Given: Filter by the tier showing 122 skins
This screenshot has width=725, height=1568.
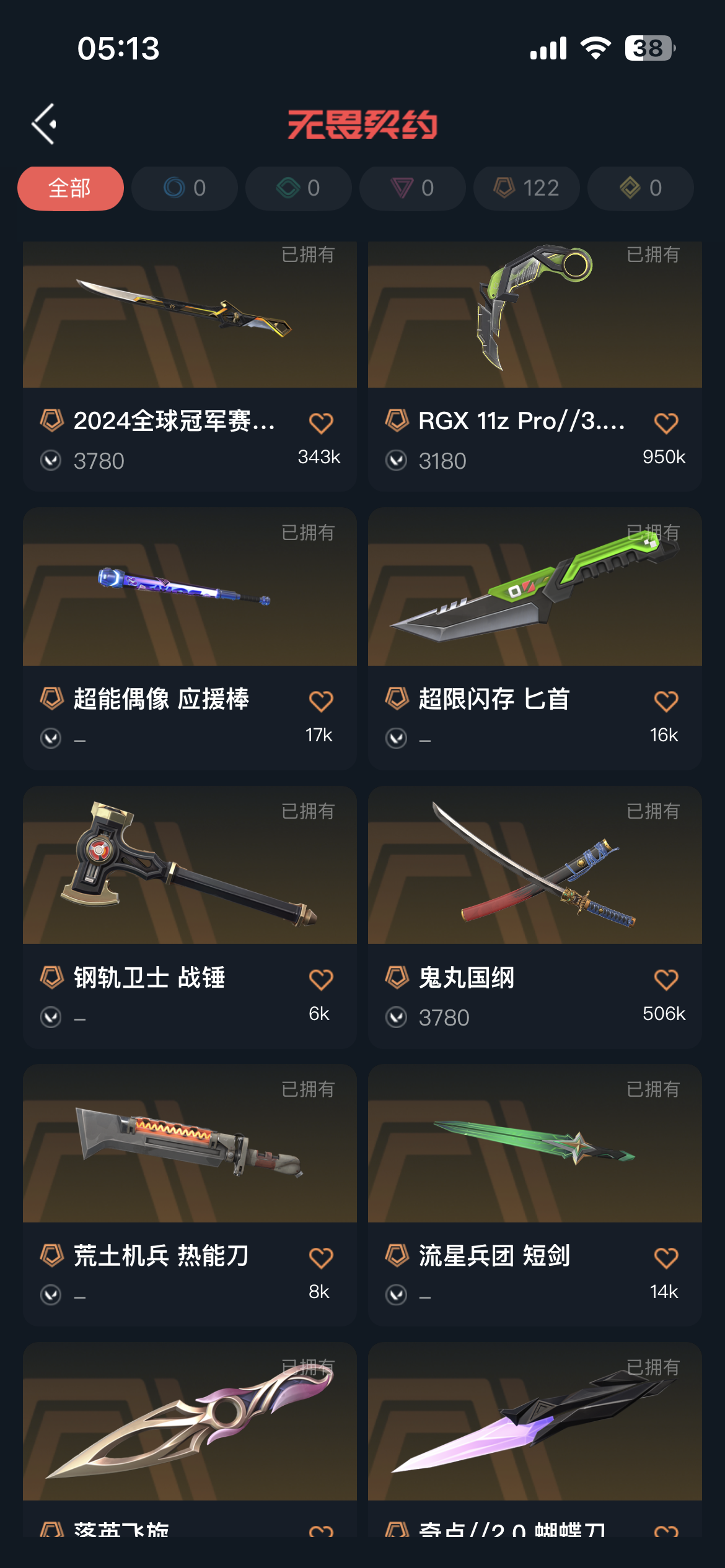Looking at the screenshot, I should click(527, 188).
